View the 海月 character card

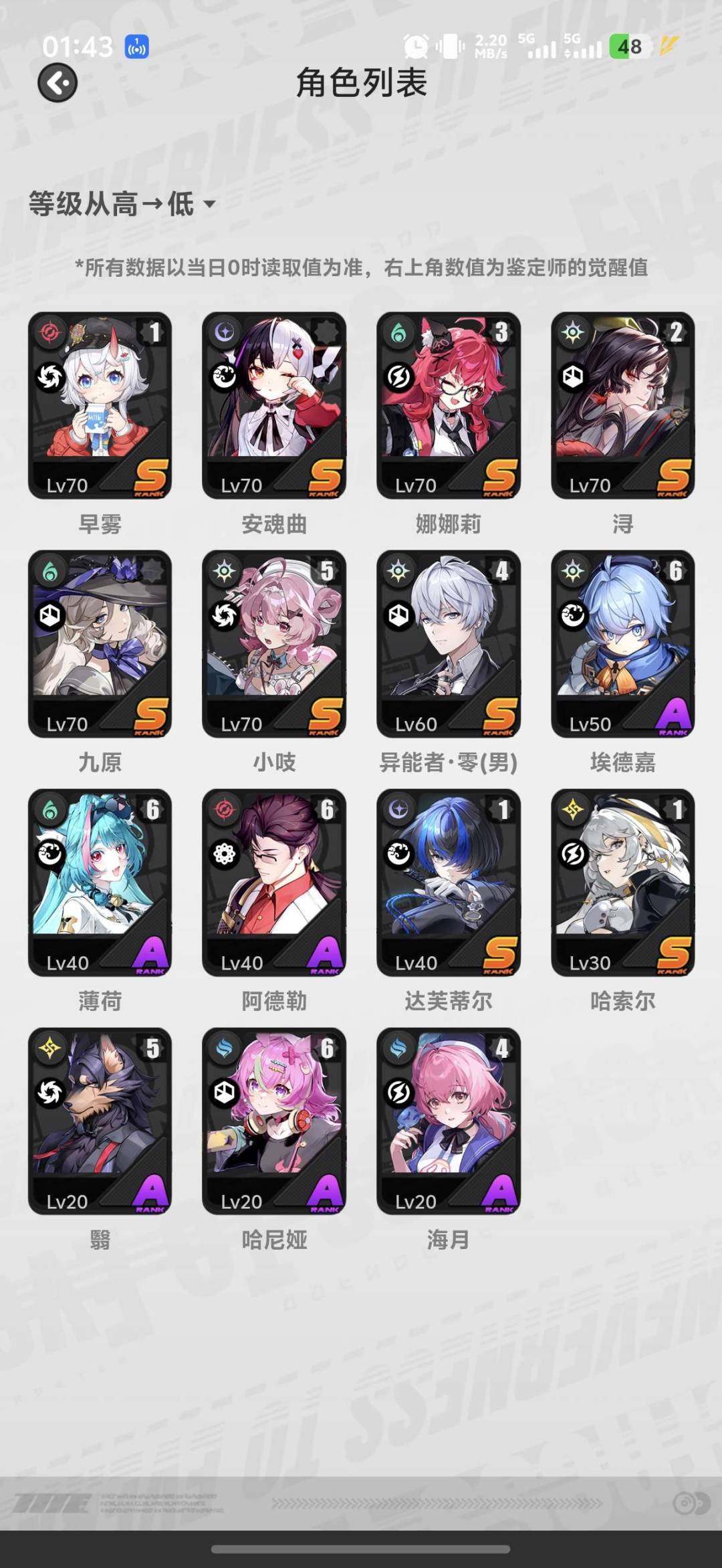tap(449, 1121)
